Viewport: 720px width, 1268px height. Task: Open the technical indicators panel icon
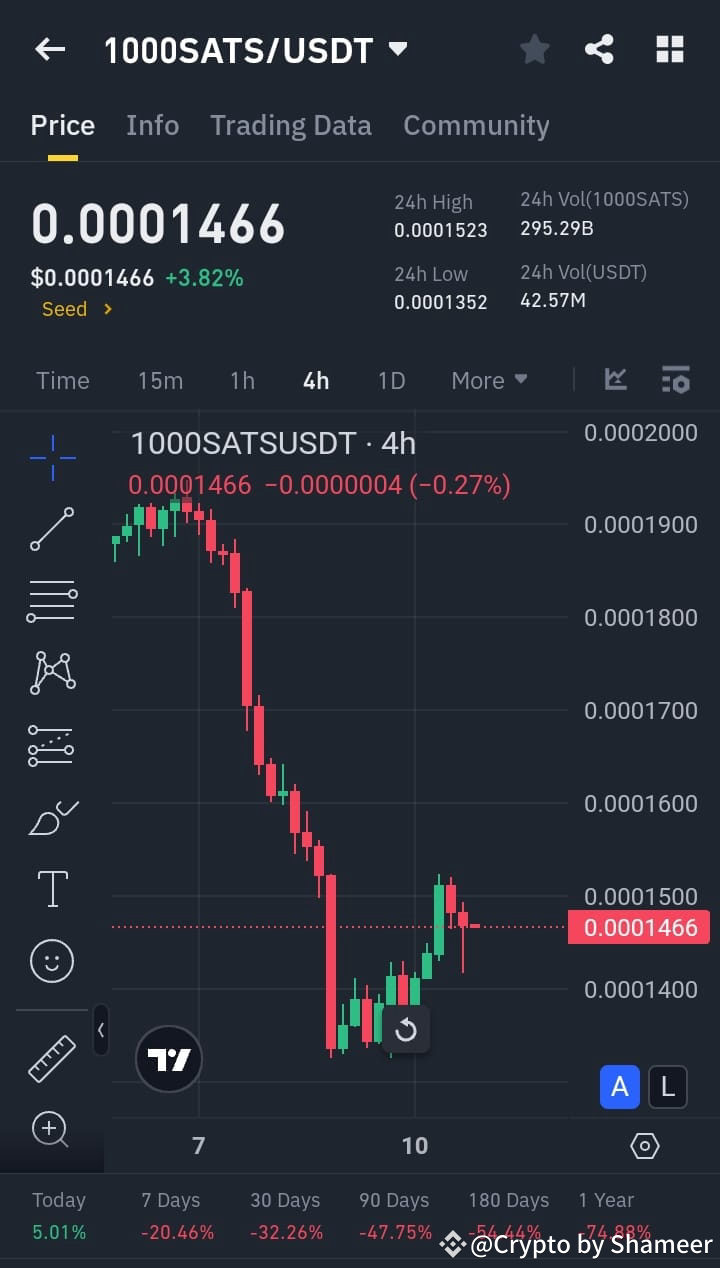(676, 380)
